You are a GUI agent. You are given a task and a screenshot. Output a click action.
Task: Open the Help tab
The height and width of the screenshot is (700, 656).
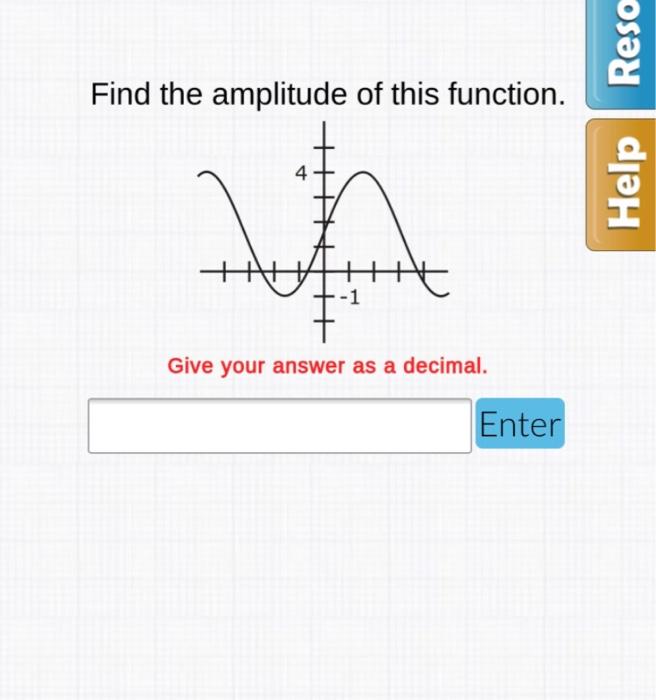(622, 185)
